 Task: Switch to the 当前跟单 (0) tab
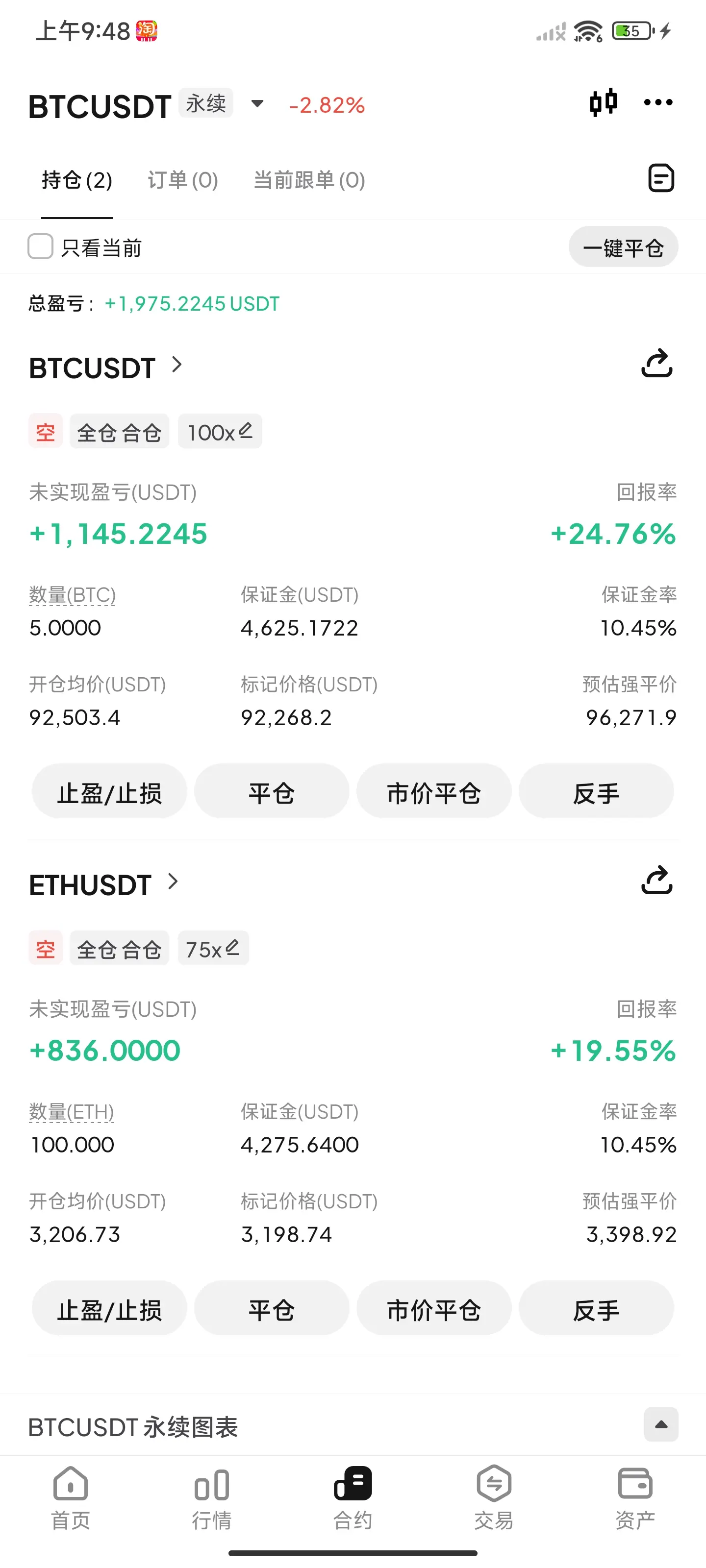(309, 180)
